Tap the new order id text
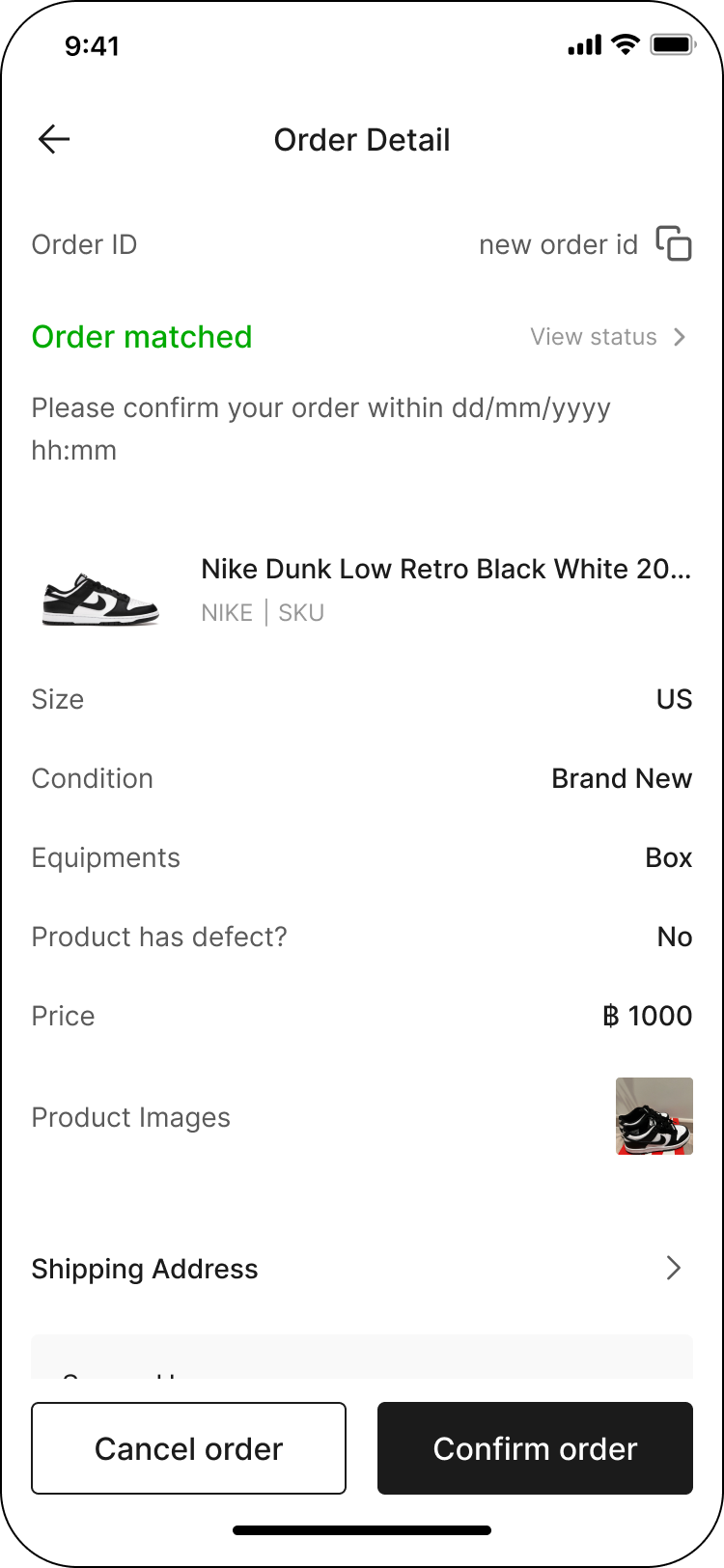 click(x=560, y=244)
